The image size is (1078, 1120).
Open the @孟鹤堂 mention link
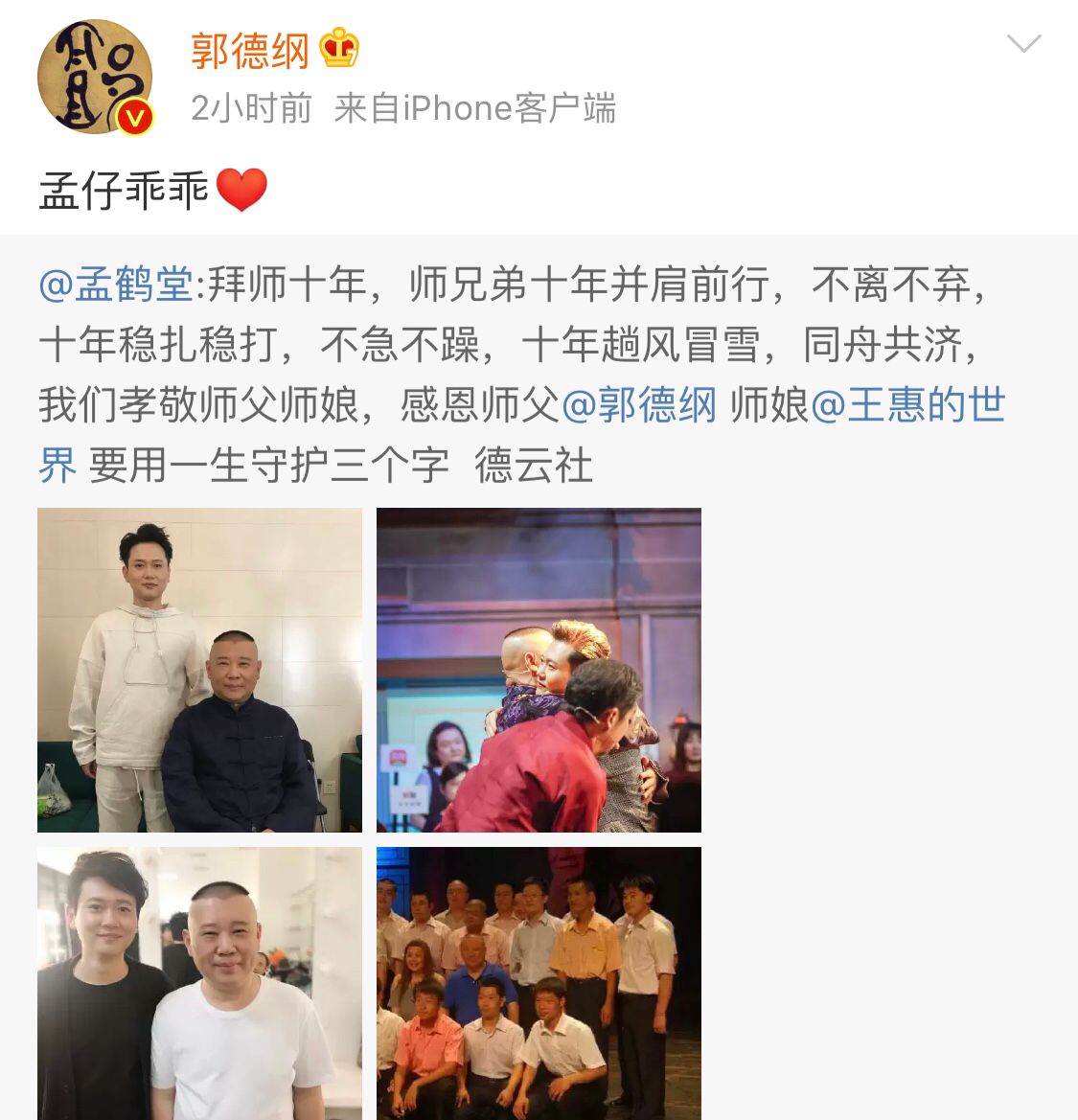click(x=115, y=285)
